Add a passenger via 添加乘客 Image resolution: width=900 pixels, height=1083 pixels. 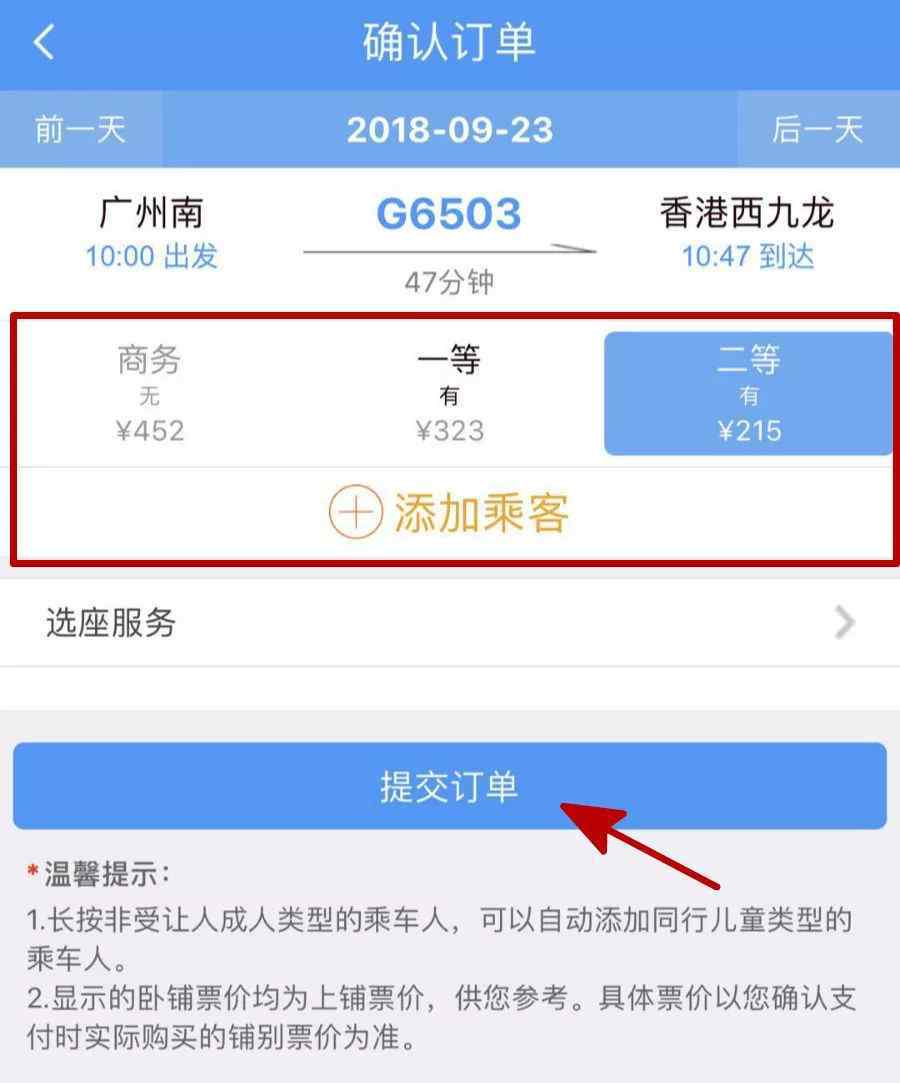tap(449, 514)
